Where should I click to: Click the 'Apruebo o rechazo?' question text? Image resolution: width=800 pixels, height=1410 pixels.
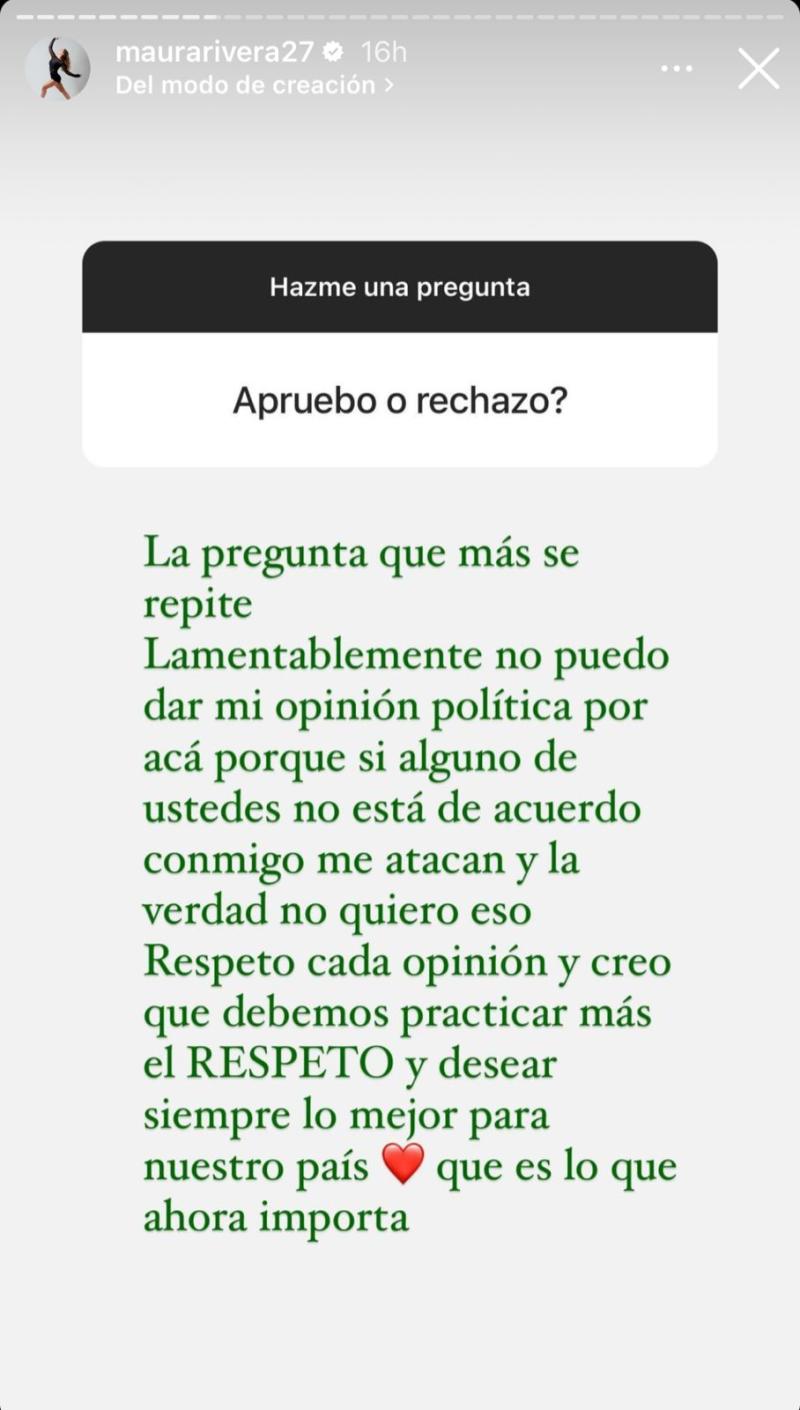tap(398, 399)
